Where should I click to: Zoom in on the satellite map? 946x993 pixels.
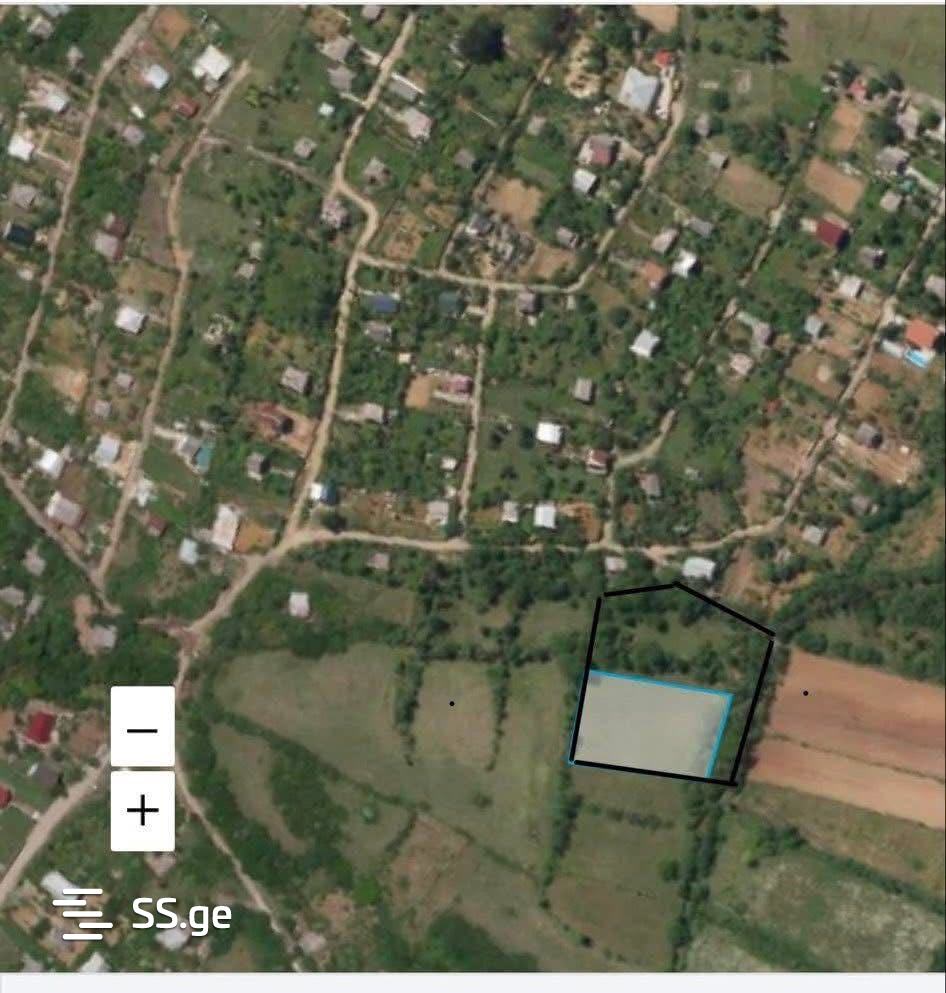point(142,810)
